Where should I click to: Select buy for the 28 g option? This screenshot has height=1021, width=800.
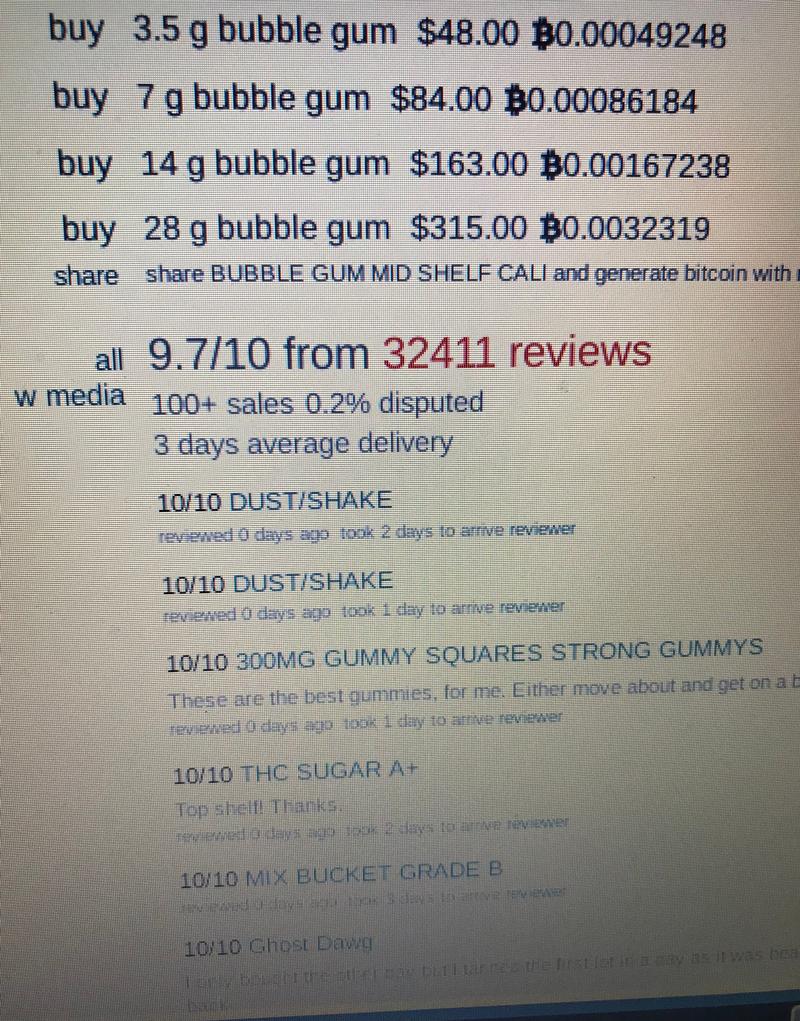[x=89, y=229]
